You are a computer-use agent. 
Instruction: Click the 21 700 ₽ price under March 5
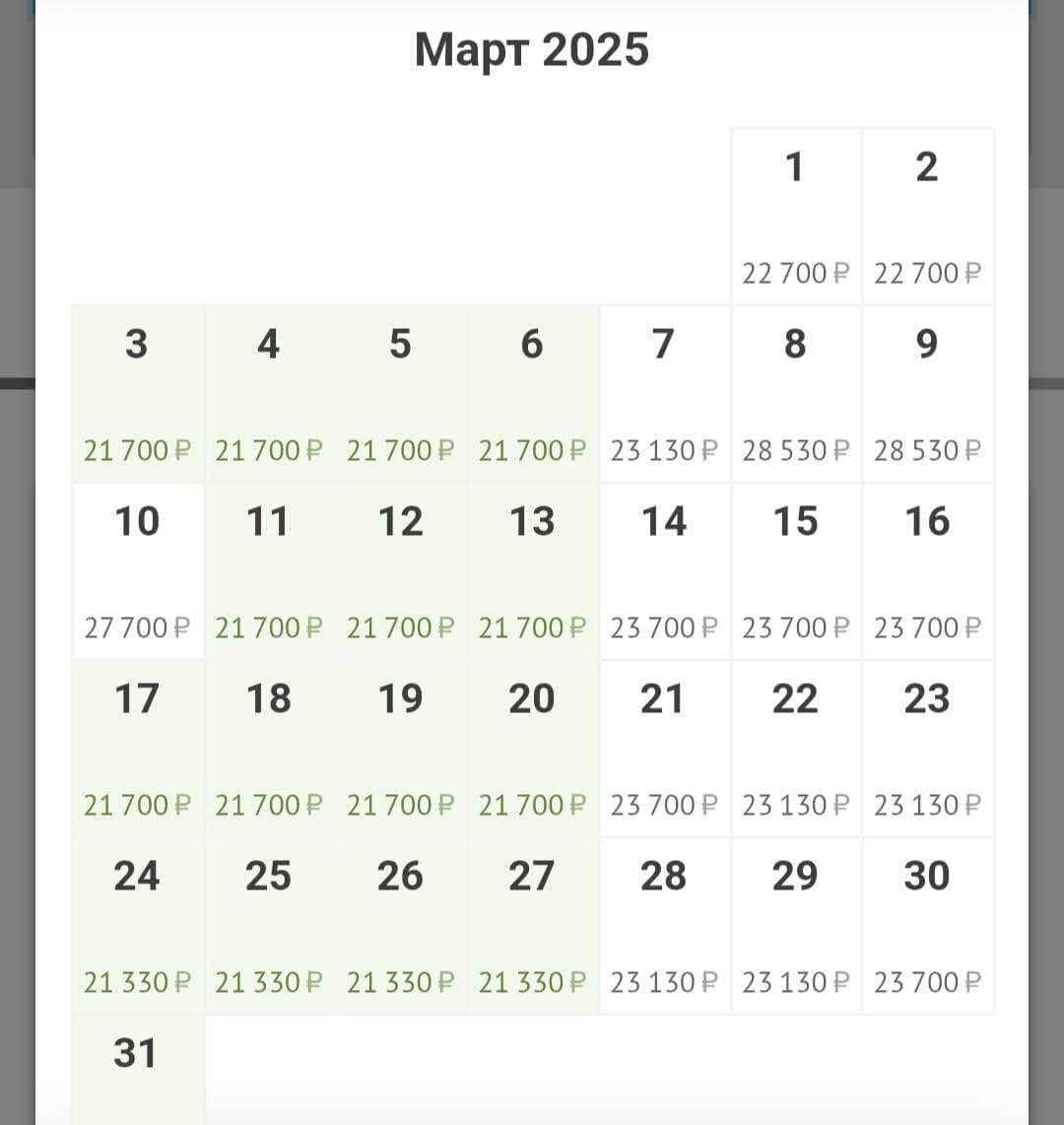(399, 450)
